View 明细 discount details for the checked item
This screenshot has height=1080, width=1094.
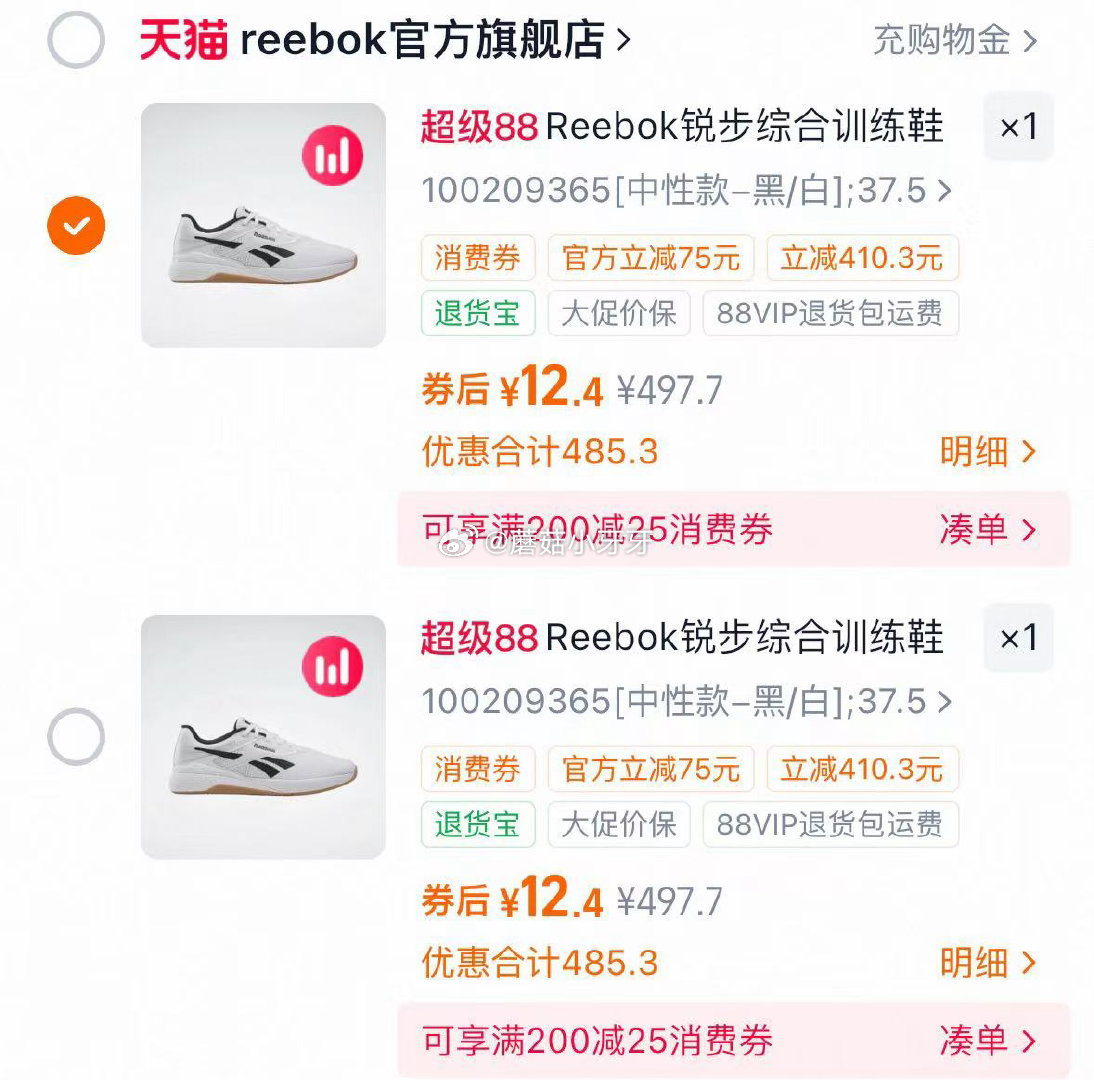click(x=988, y=452)
